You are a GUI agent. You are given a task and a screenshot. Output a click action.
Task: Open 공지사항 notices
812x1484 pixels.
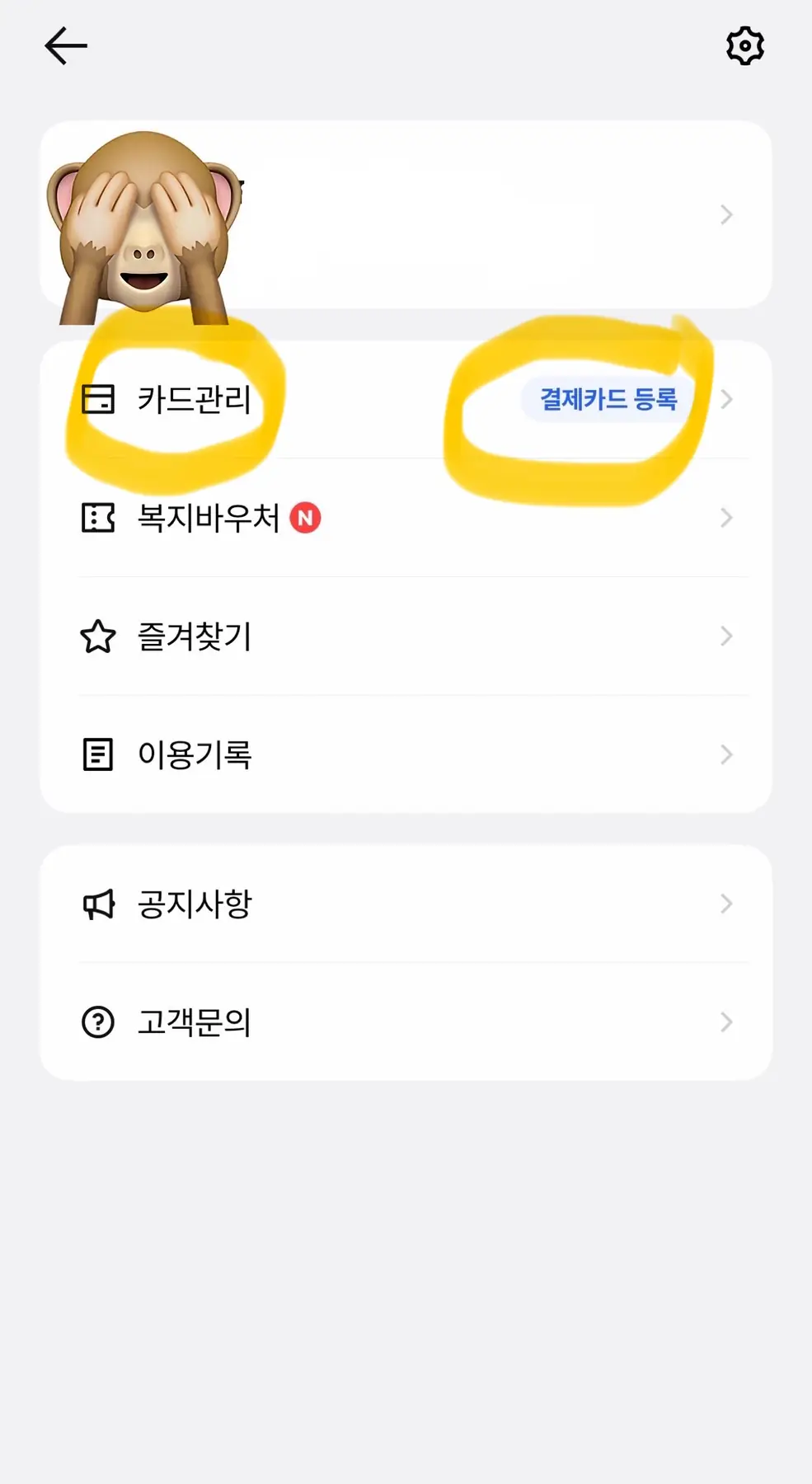coord(195,904)
